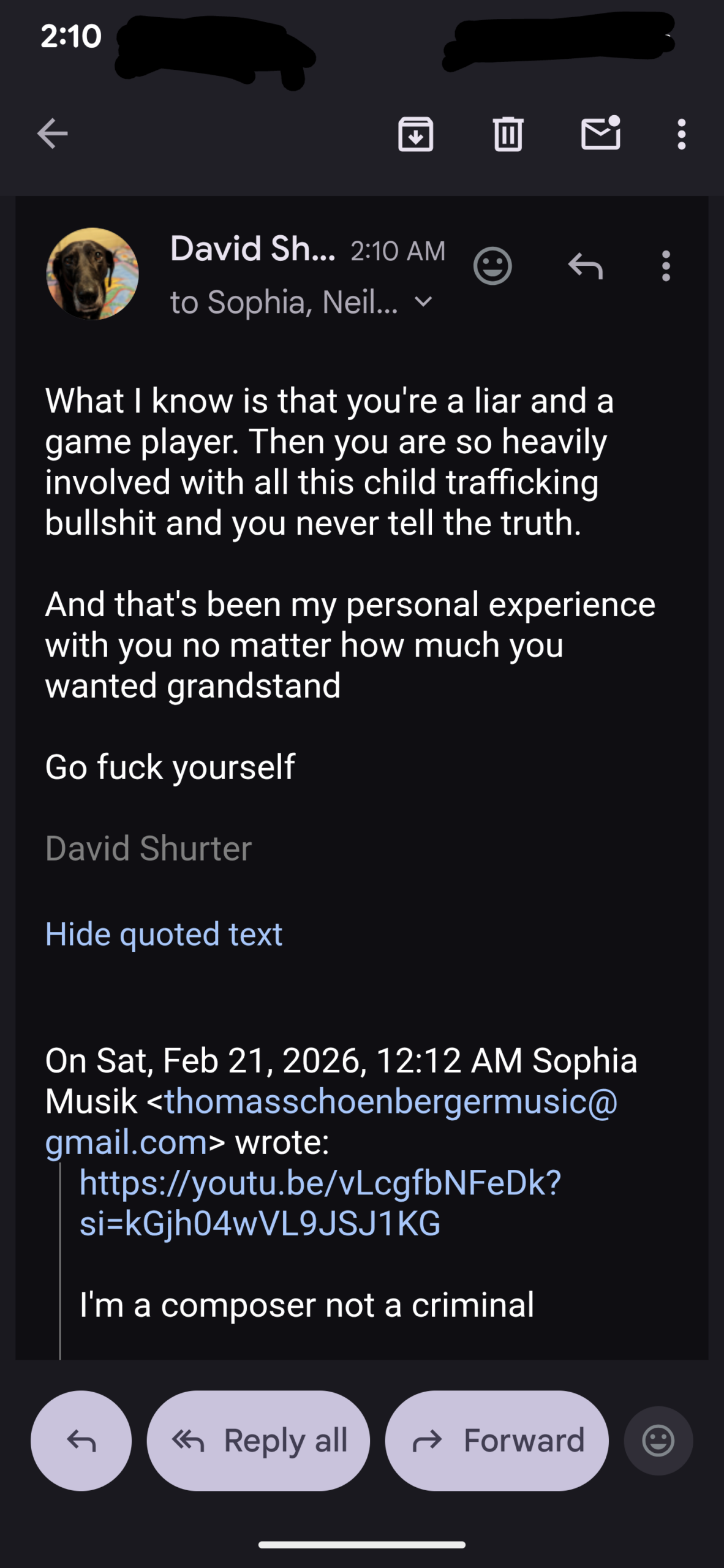This screenshot has height=1568, width=724.
Task: Open the sender's dog avatar profile
Action: tap(92, 274)
